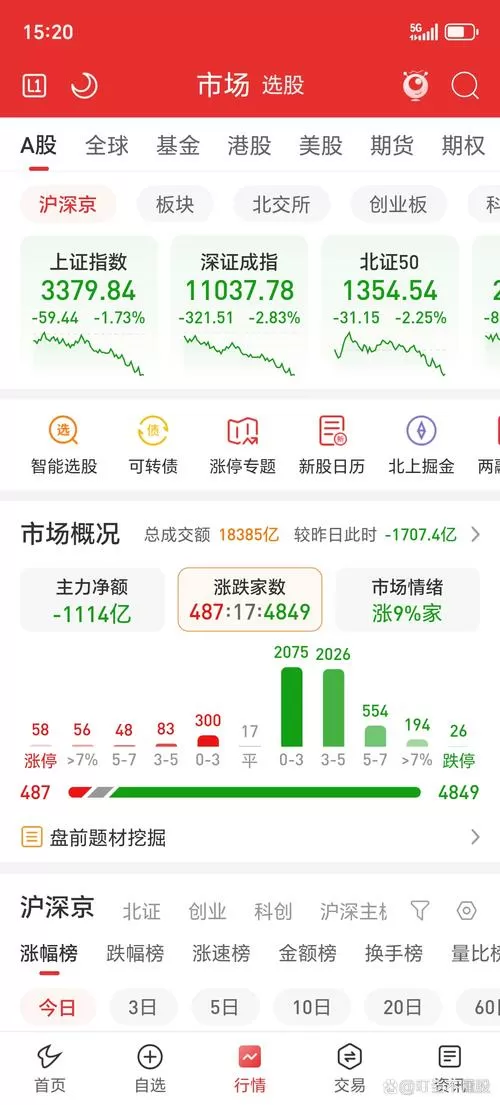This screenshot has width=500, height=1105.
Task: Select the 主力净额 card
Action: [x=92, y=600]
